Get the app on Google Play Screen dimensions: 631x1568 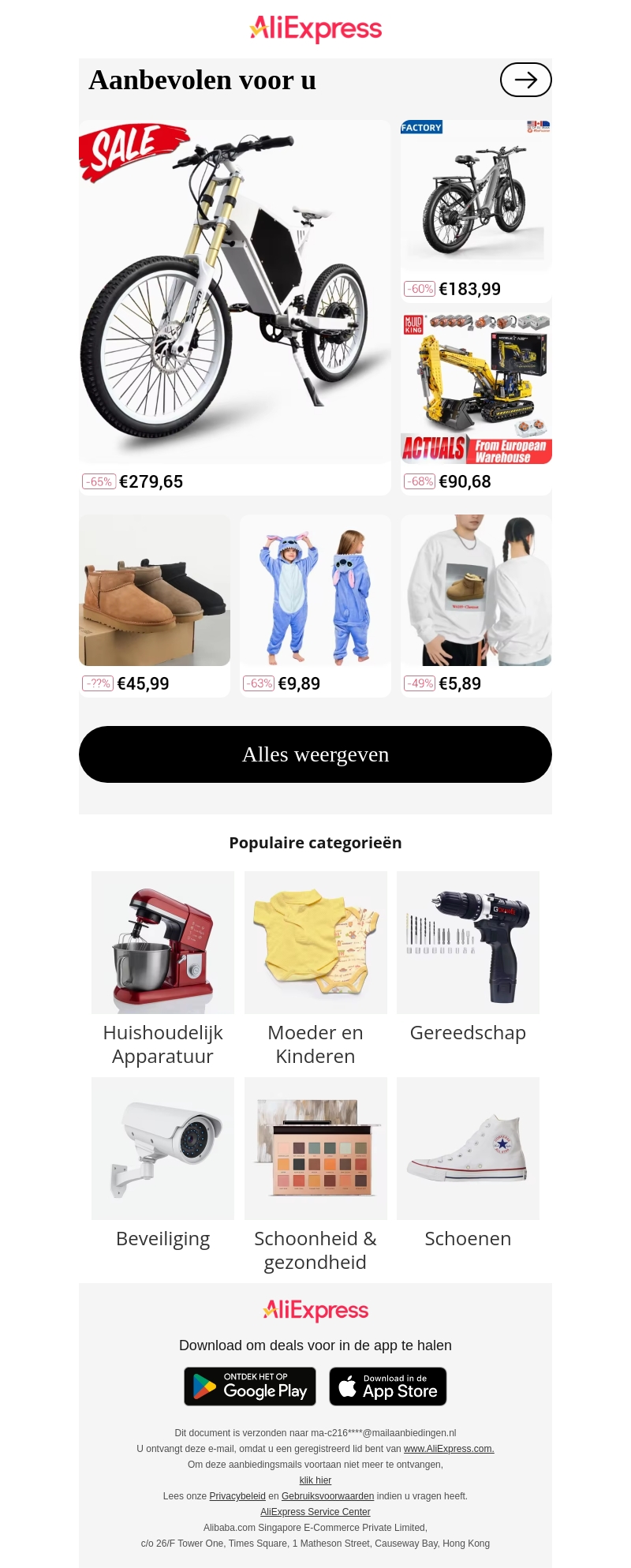click(x=250, y=1387)
